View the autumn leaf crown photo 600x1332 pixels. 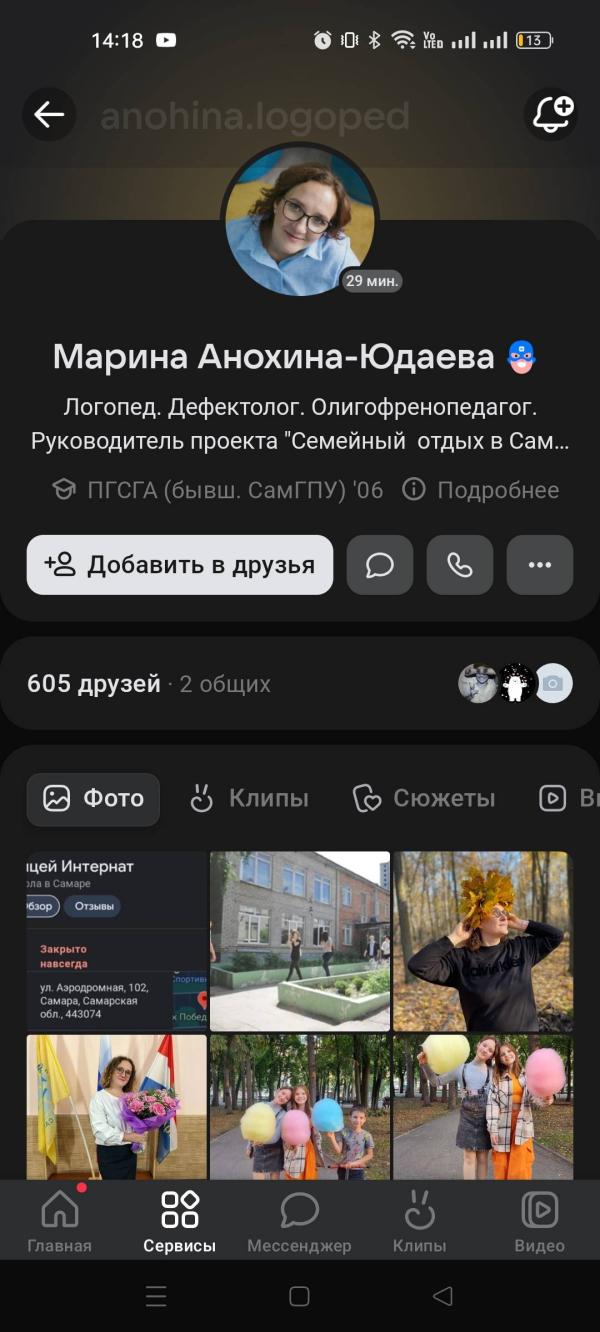pos(482,940)
